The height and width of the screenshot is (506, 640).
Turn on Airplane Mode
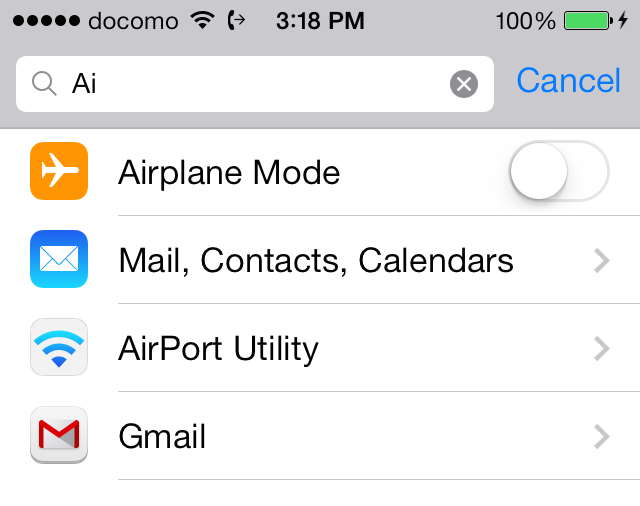tap(558, 174)
